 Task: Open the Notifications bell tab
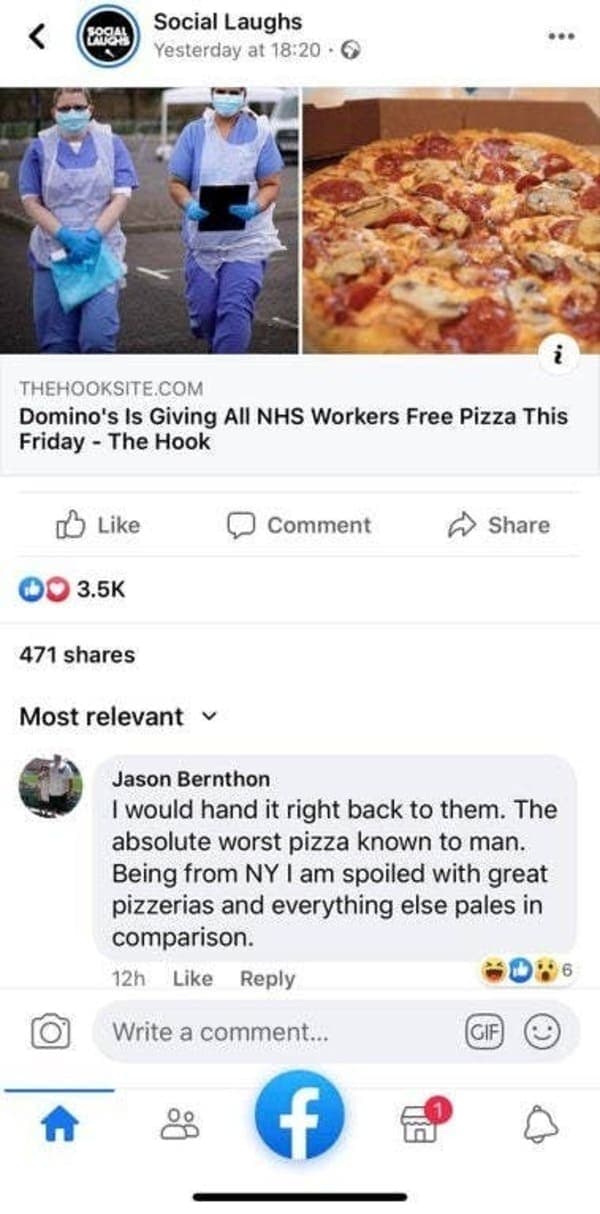tap(541, 1127)
